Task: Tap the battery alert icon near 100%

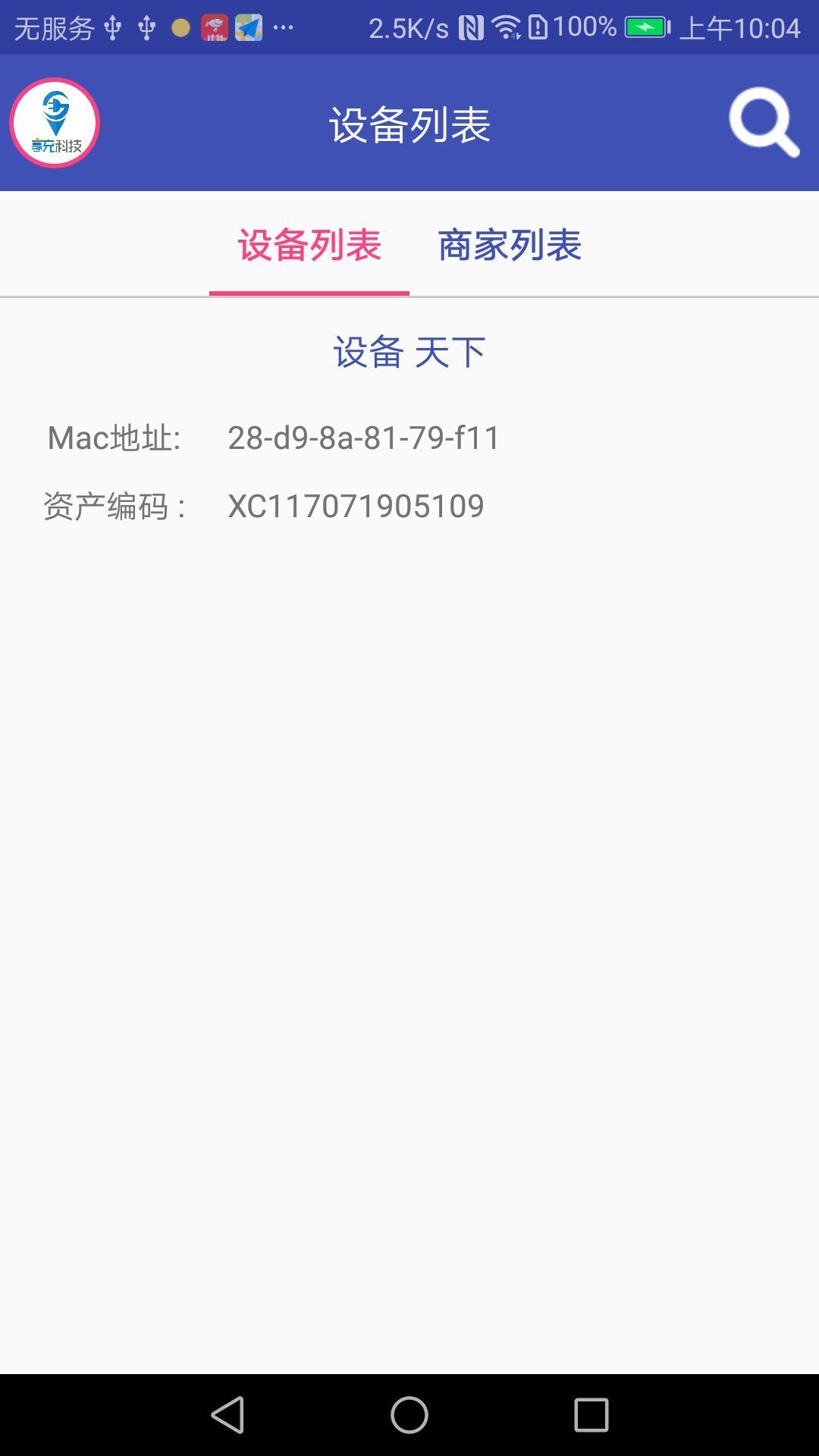Action: [538, 27]
